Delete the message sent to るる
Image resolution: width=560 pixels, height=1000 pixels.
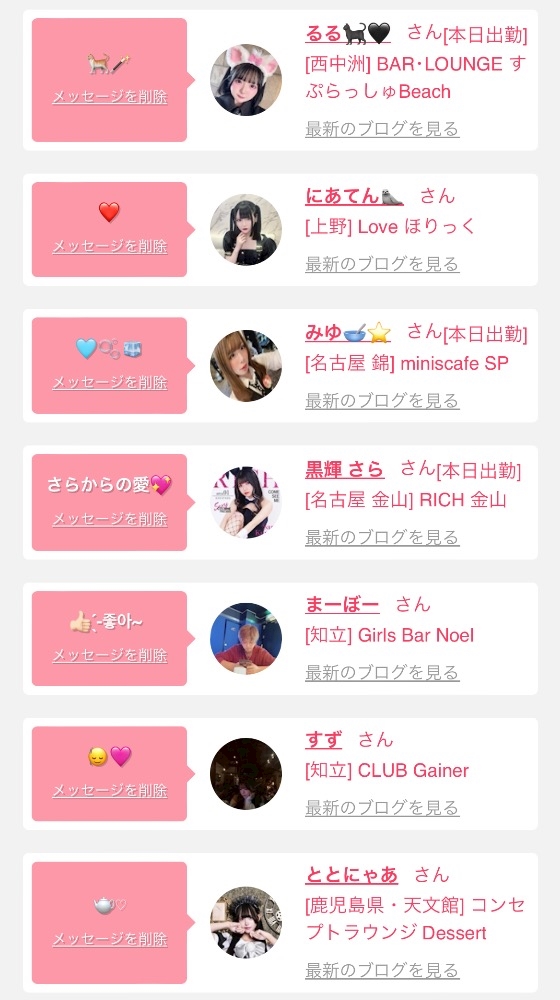[110, 97]
